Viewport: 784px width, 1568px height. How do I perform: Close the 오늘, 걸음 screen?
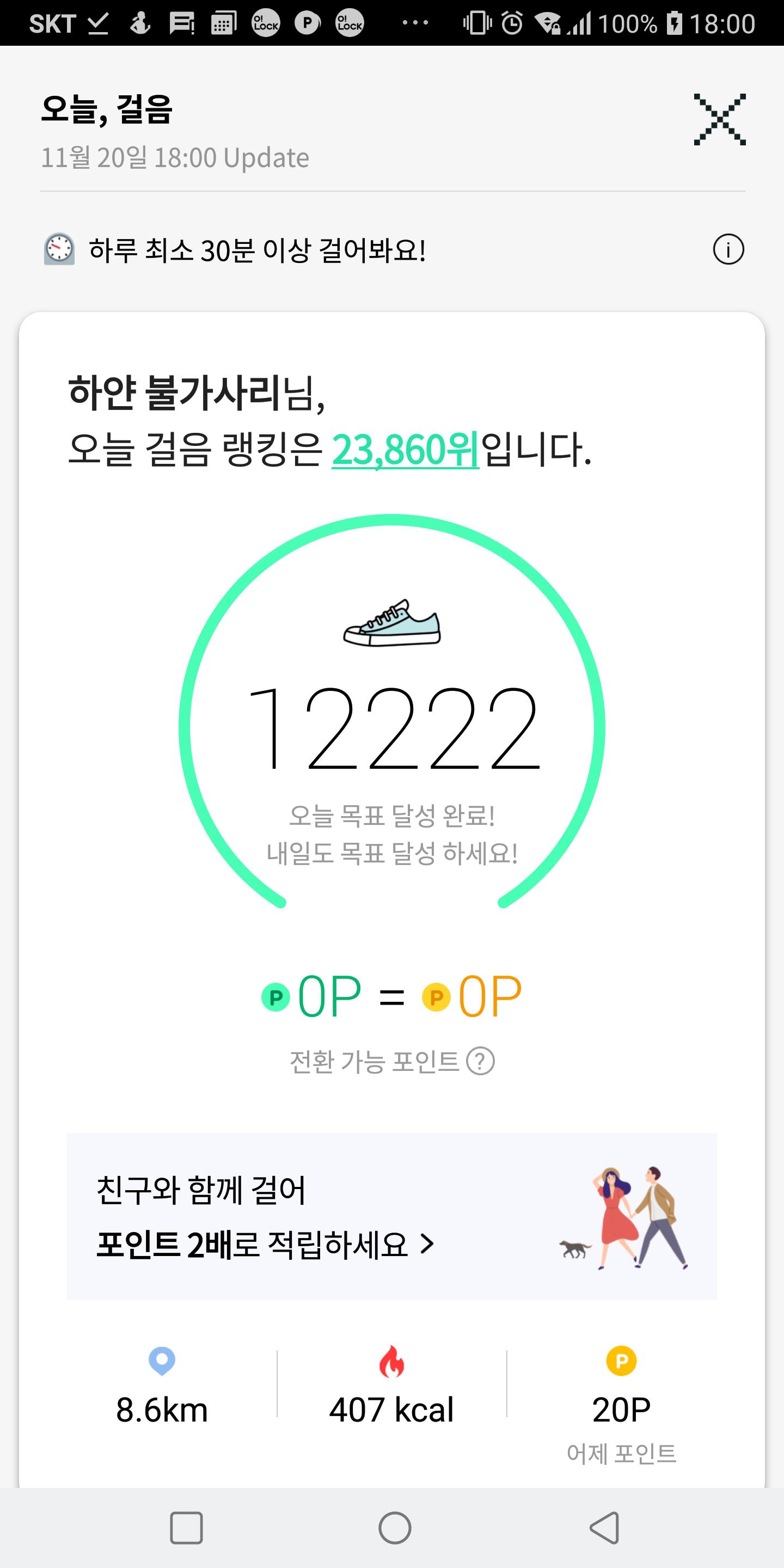719,119
